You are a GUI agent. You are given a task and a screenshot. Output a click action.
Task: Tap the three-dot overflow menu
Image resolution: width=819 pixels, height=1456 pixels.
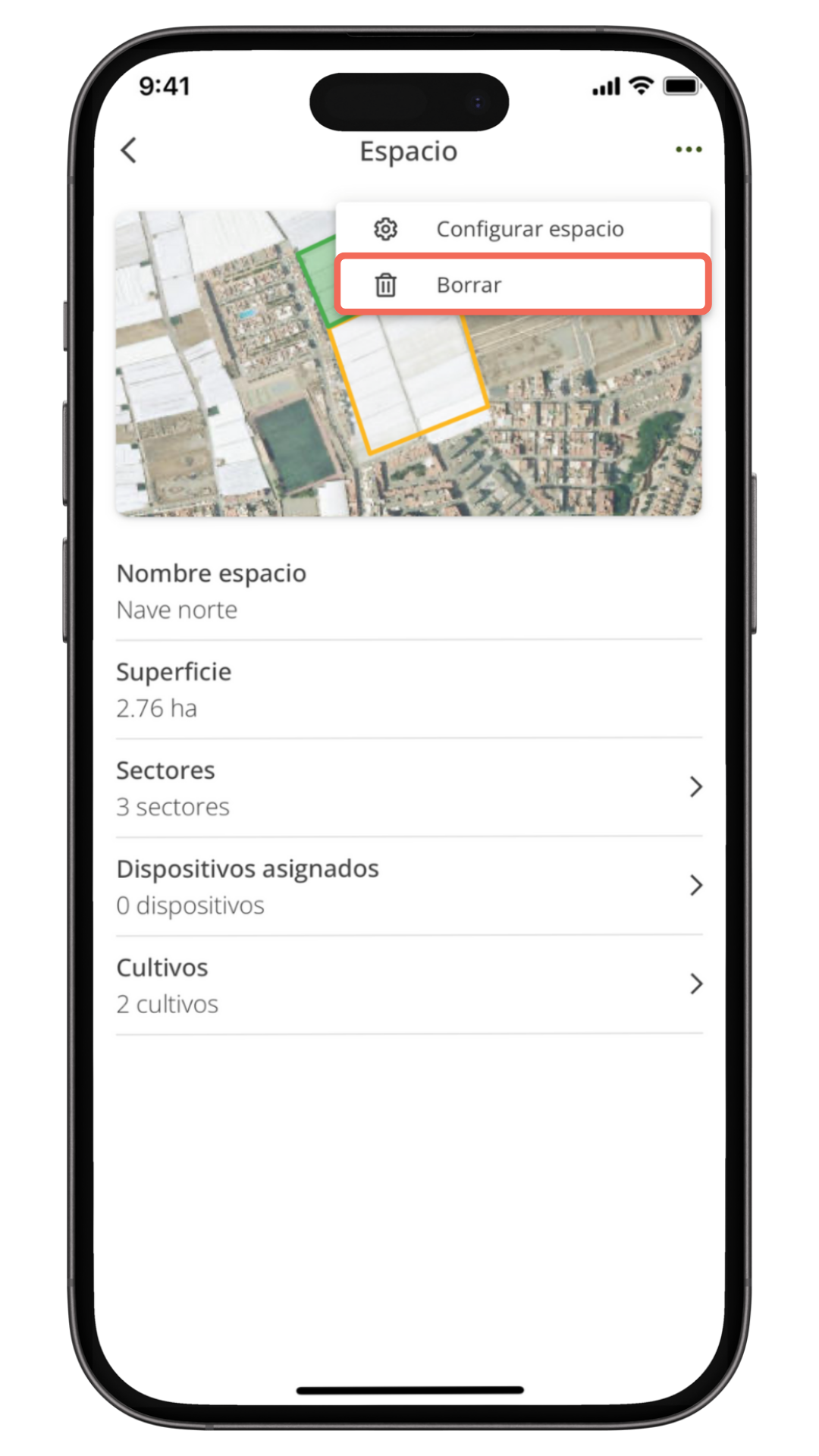pyautogui.click(x=688, y=150)
